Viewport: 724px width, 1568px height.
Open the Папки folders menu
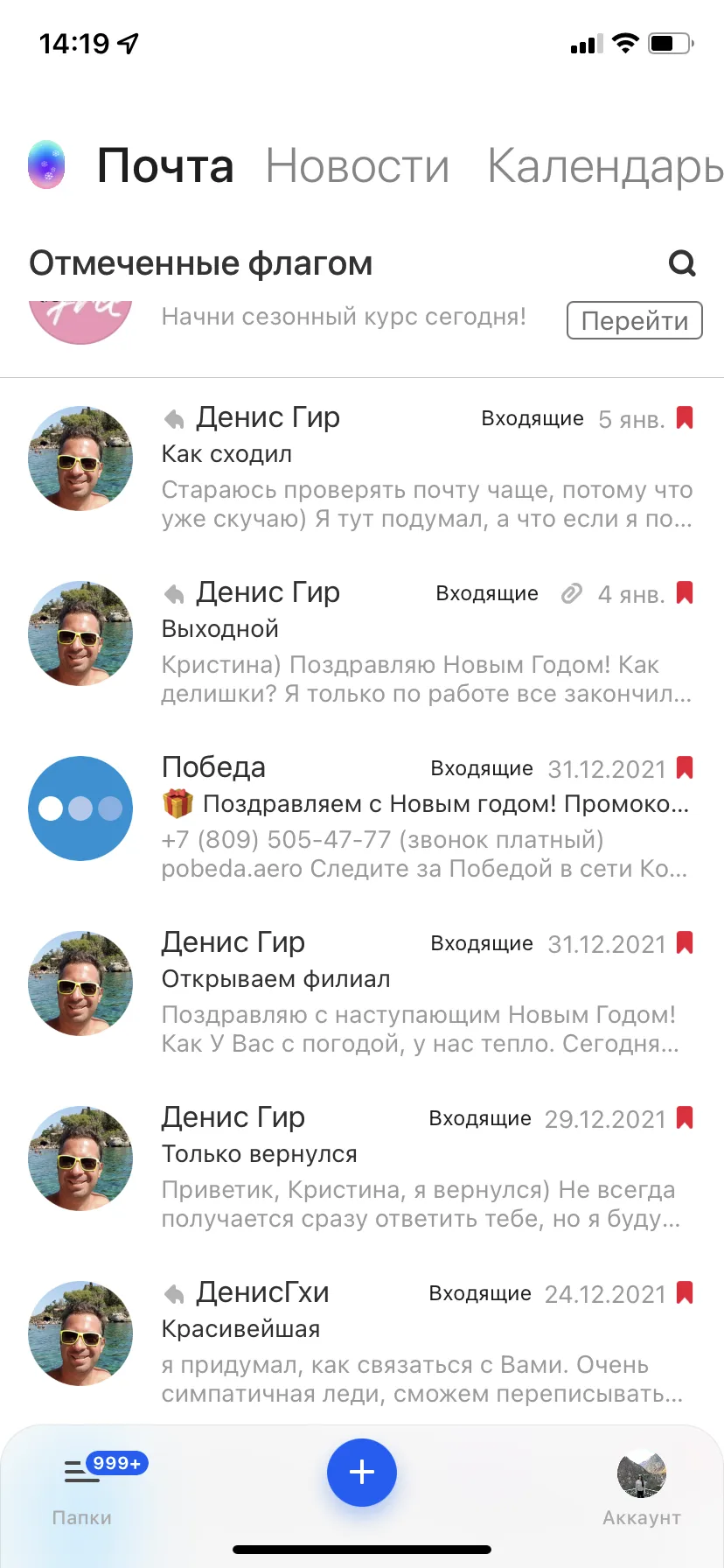(x=82, y=1487)
